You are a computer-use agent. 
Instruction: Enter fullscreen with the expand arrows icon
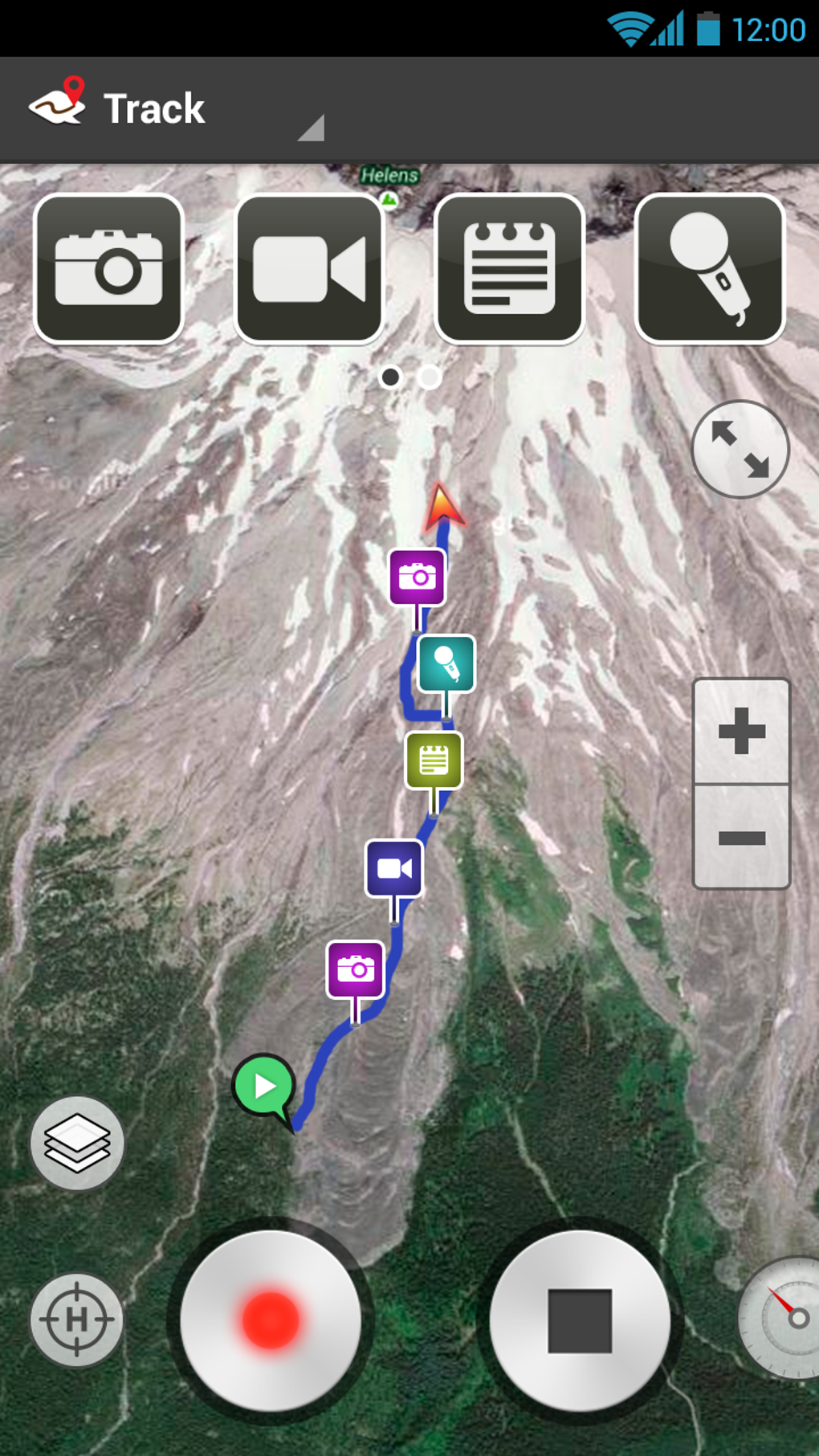point(740,448)
